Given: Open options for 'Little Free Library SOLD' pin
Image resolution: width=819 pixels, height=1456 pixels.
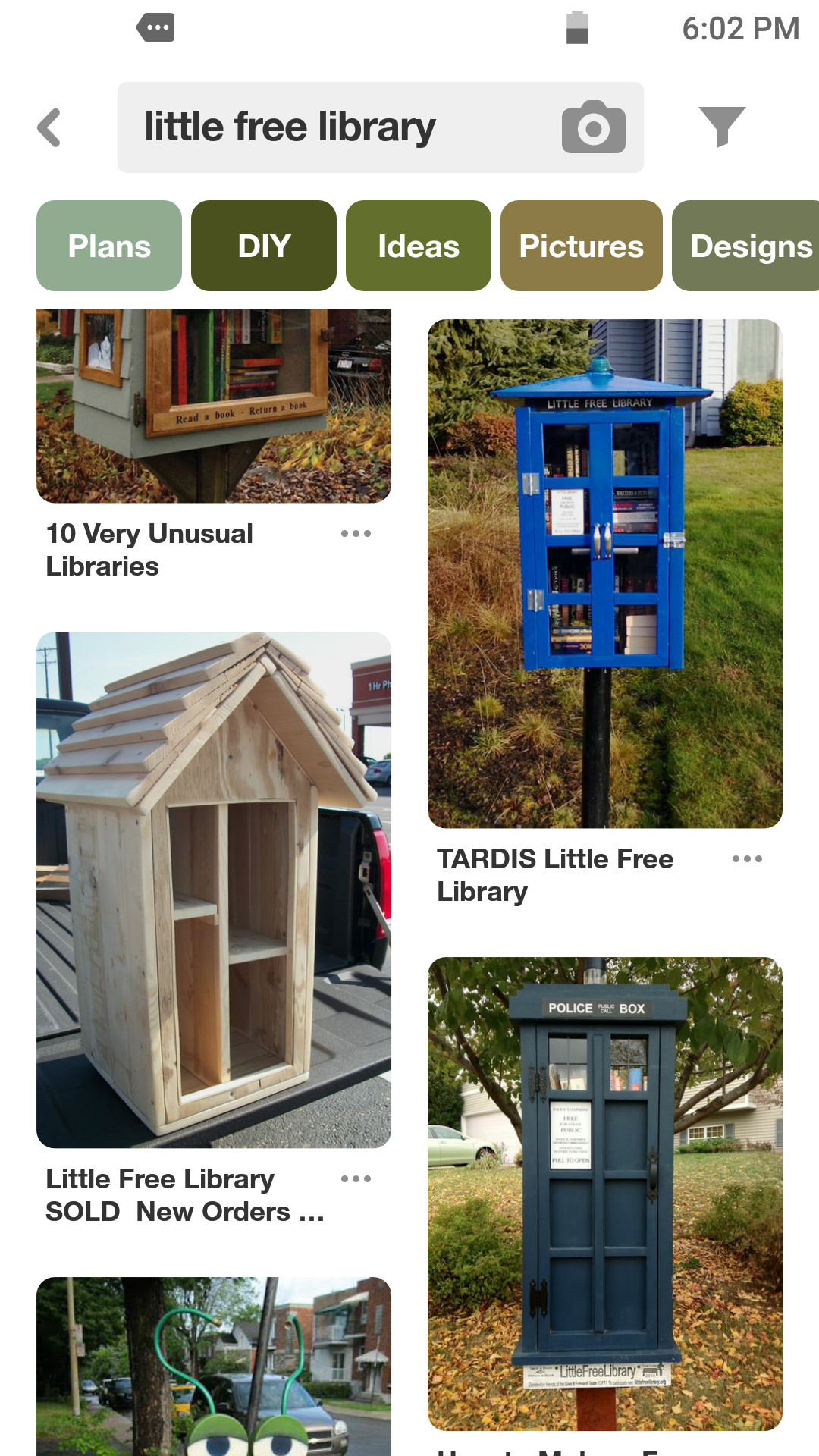Looking at the screenshot, I should 356,1179.
